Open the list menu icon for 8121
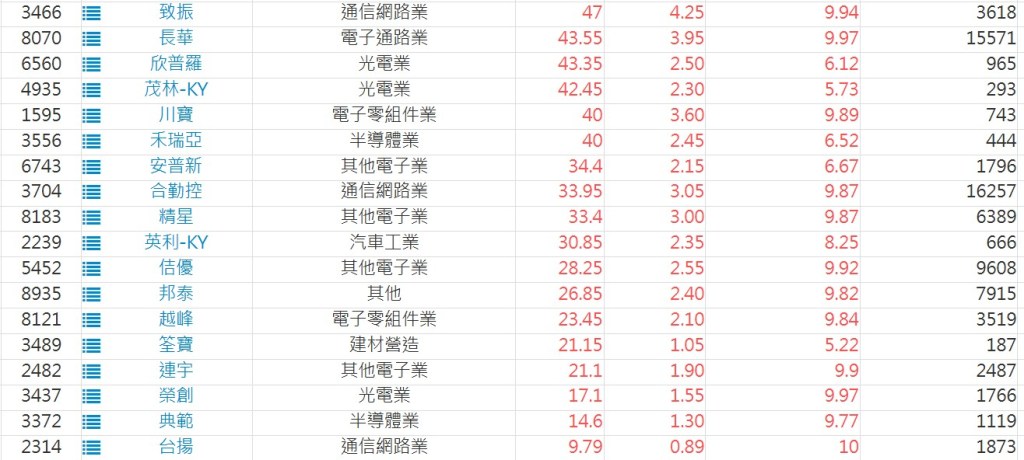The image size is (1024, 460). pyautogui.click(x=92, y=319)
